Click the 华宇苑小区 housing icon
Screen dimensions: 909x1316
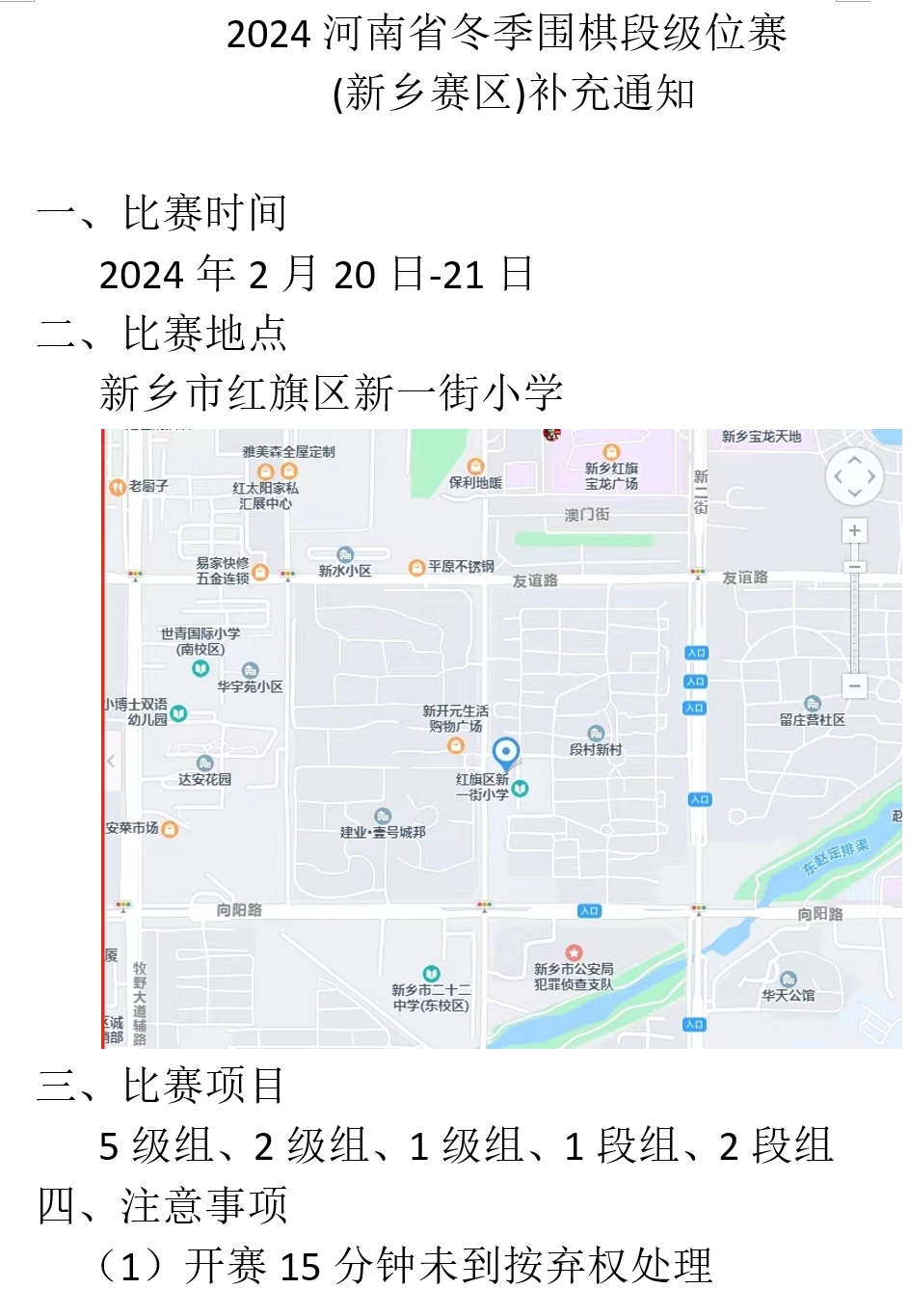tap(250, 670)
